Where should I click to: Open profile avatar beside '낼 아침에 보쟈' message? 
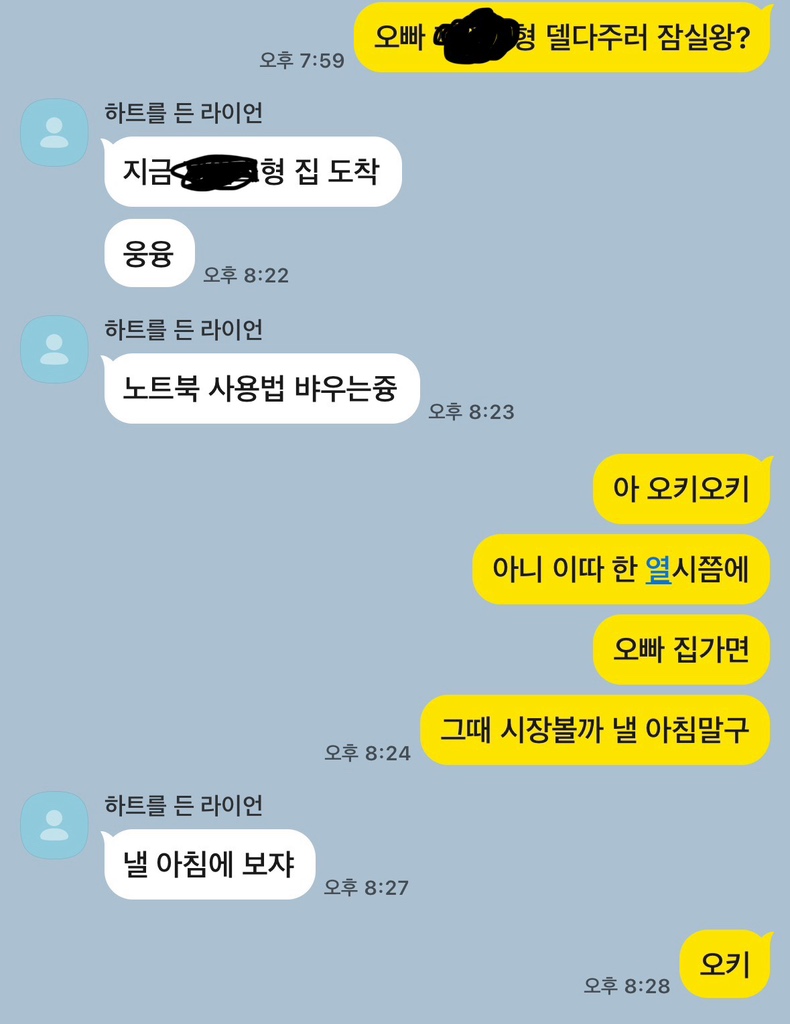click(x=54, y=825)
